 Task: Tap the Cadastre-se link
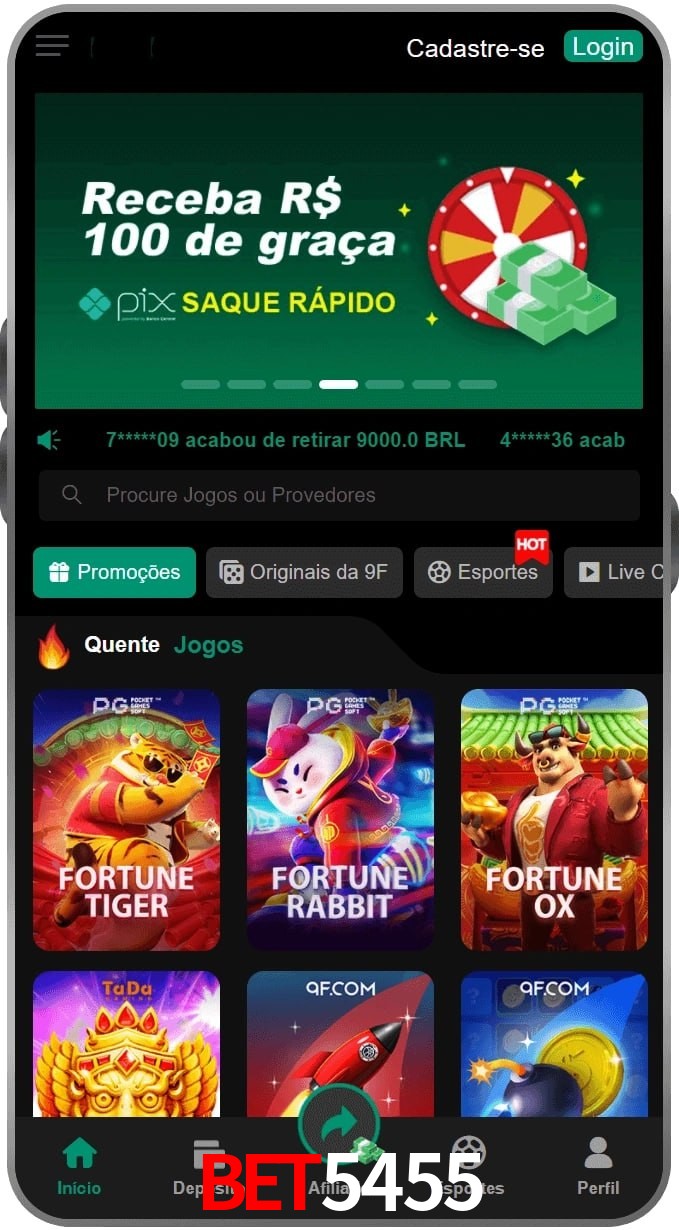point(475,48)
